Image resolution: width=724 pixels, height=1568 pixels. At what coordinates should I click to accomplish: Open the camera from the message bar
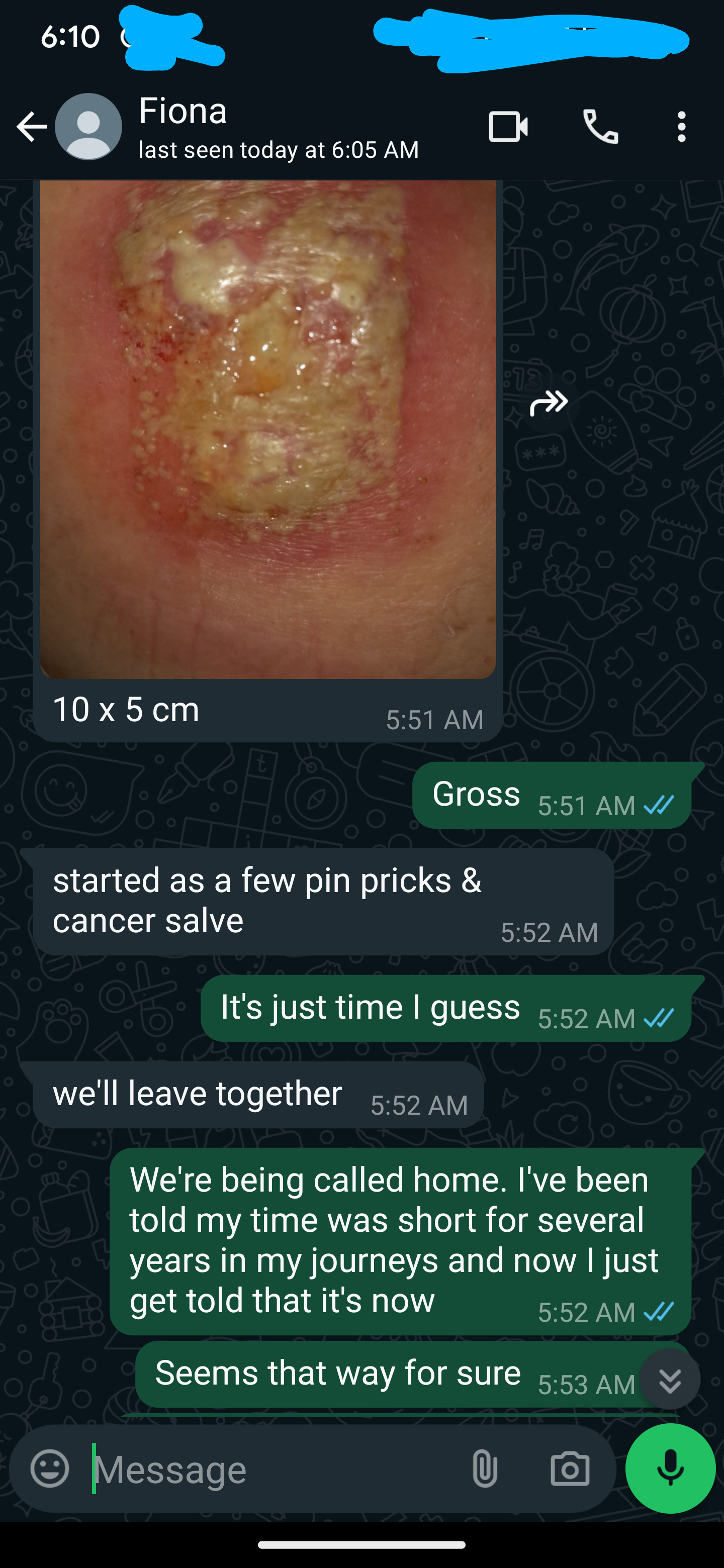(570, 1469)
